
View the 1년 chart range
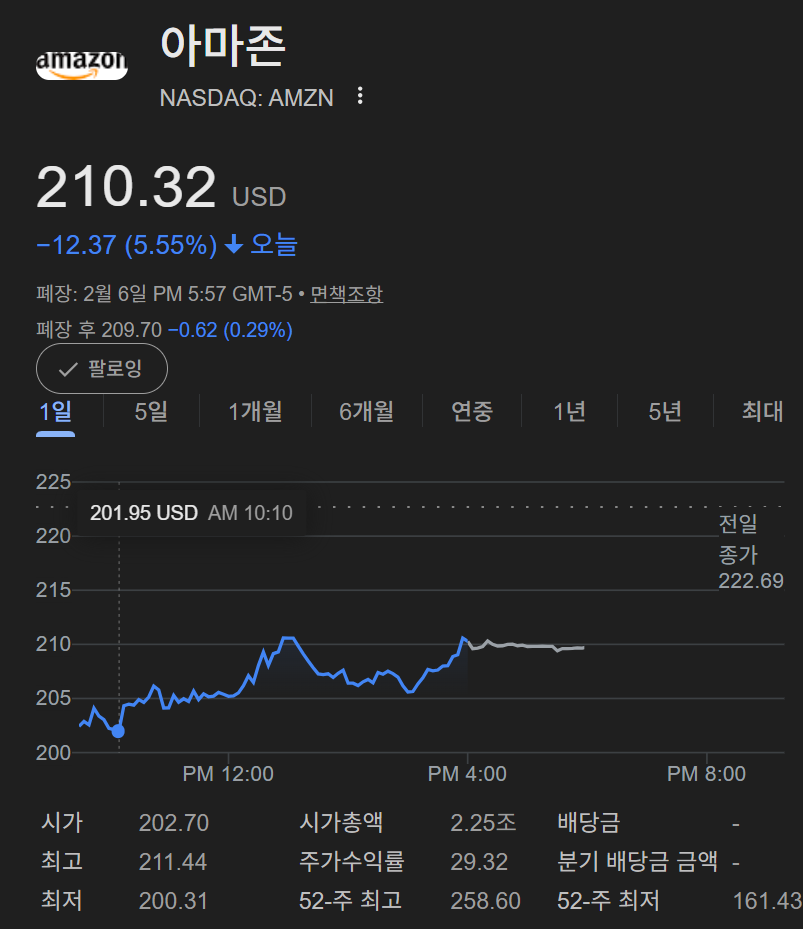tap(569, 411)
